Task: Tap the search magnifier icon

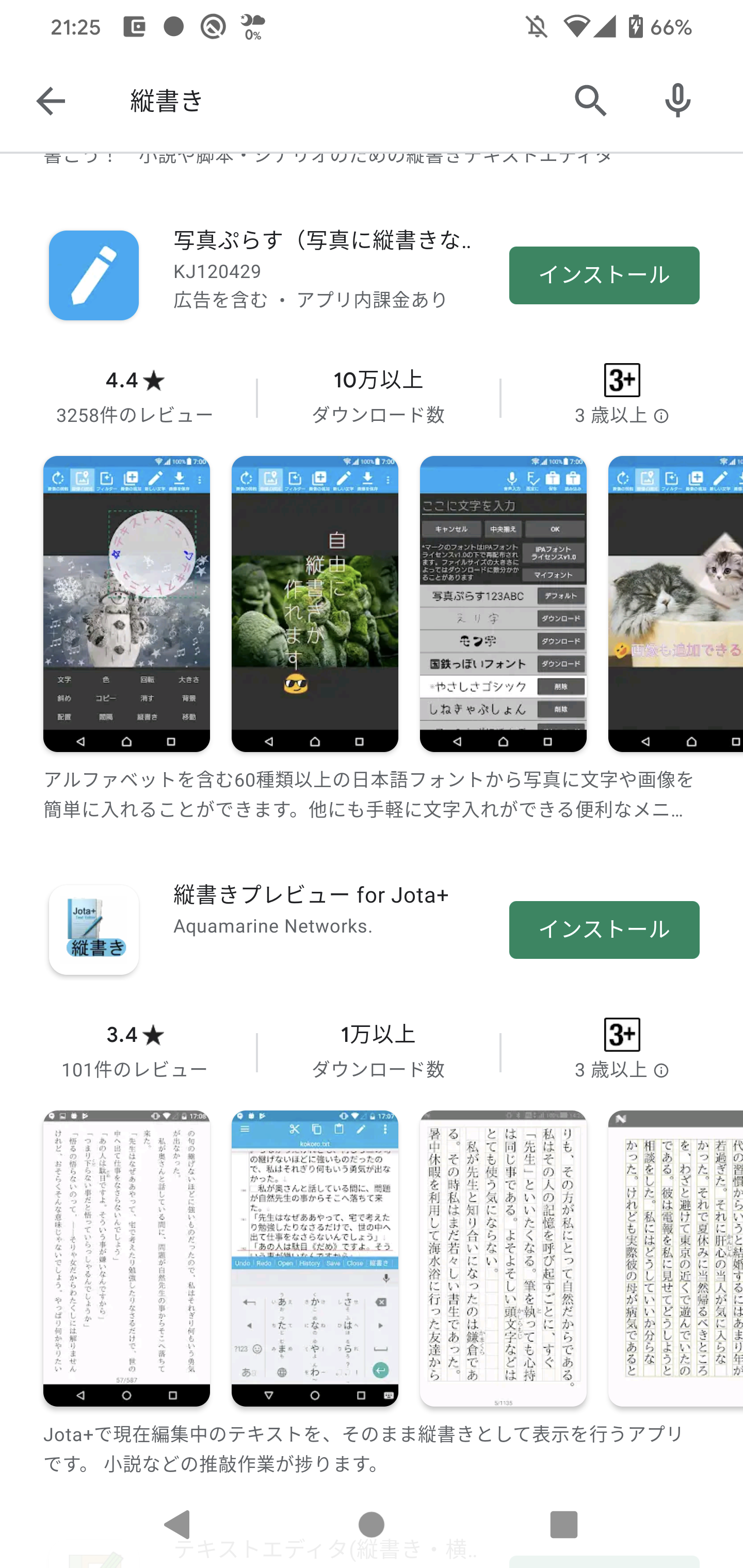Action: [x=590, y=101]
